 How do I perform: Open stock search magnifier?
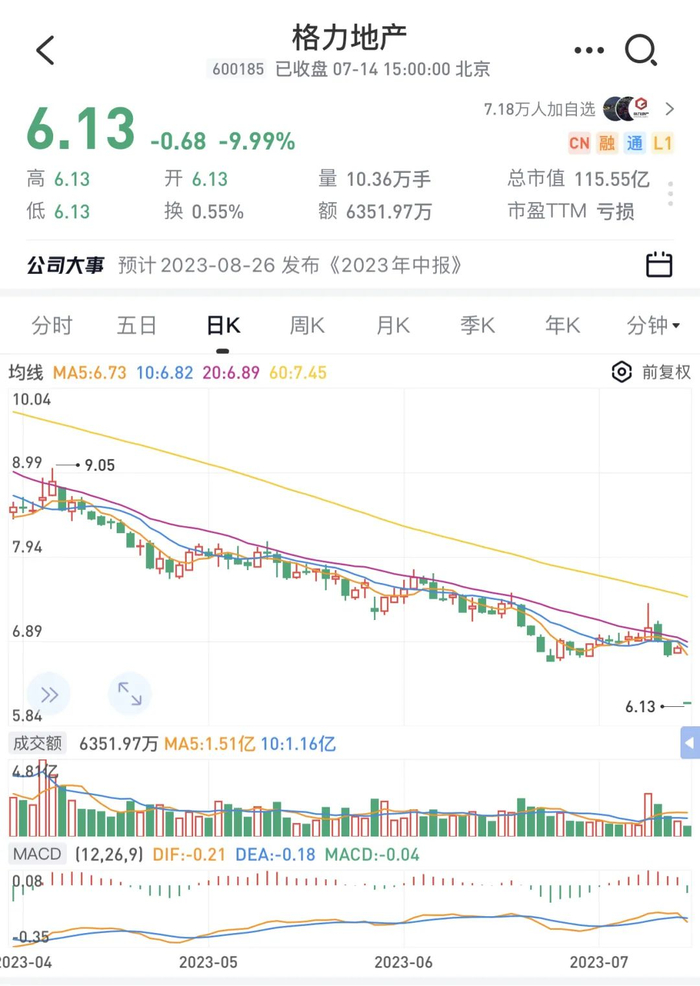[640, 50]
